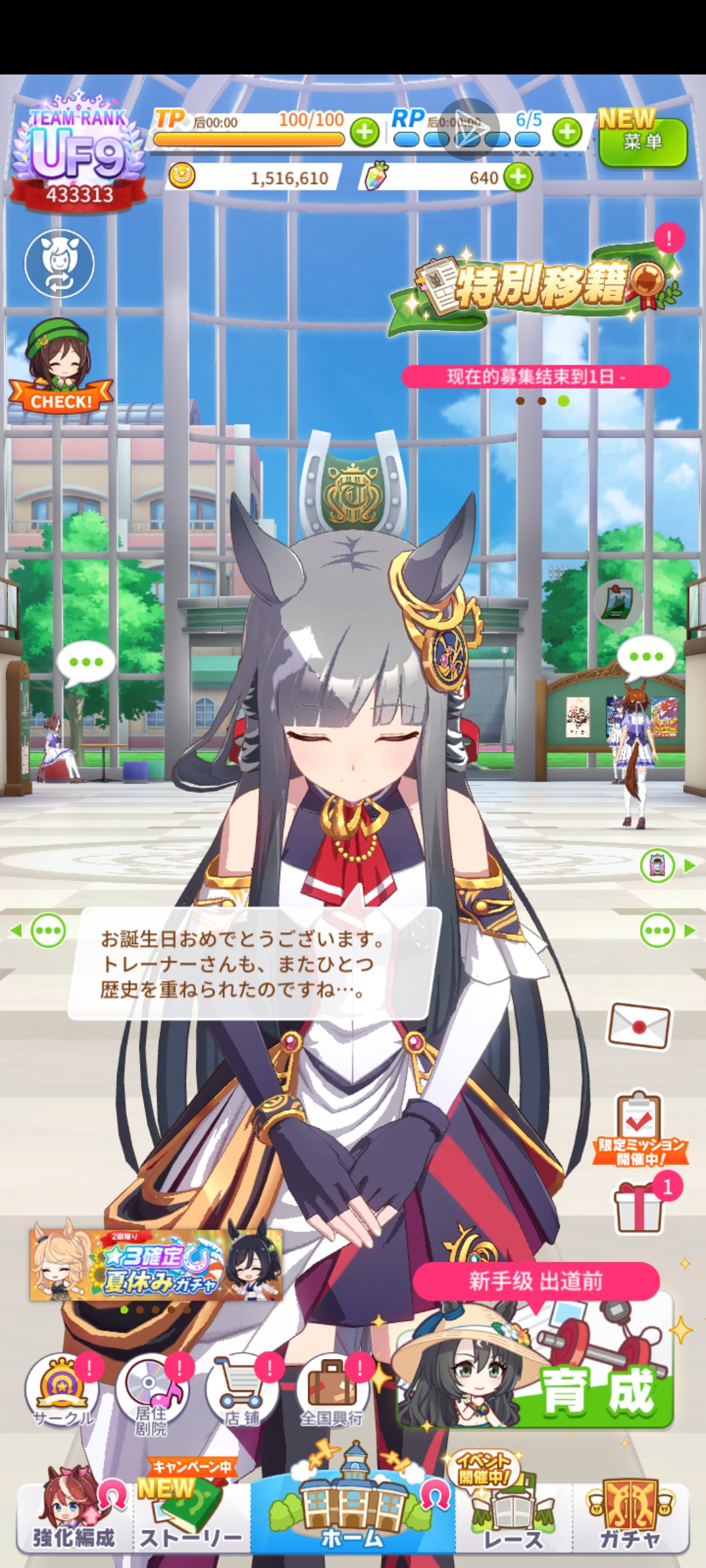This screenshot has height=1568, width=706.
Task: Switch to the ガチャ tab
Action: pyautogui.click(x=631, y=1516)
